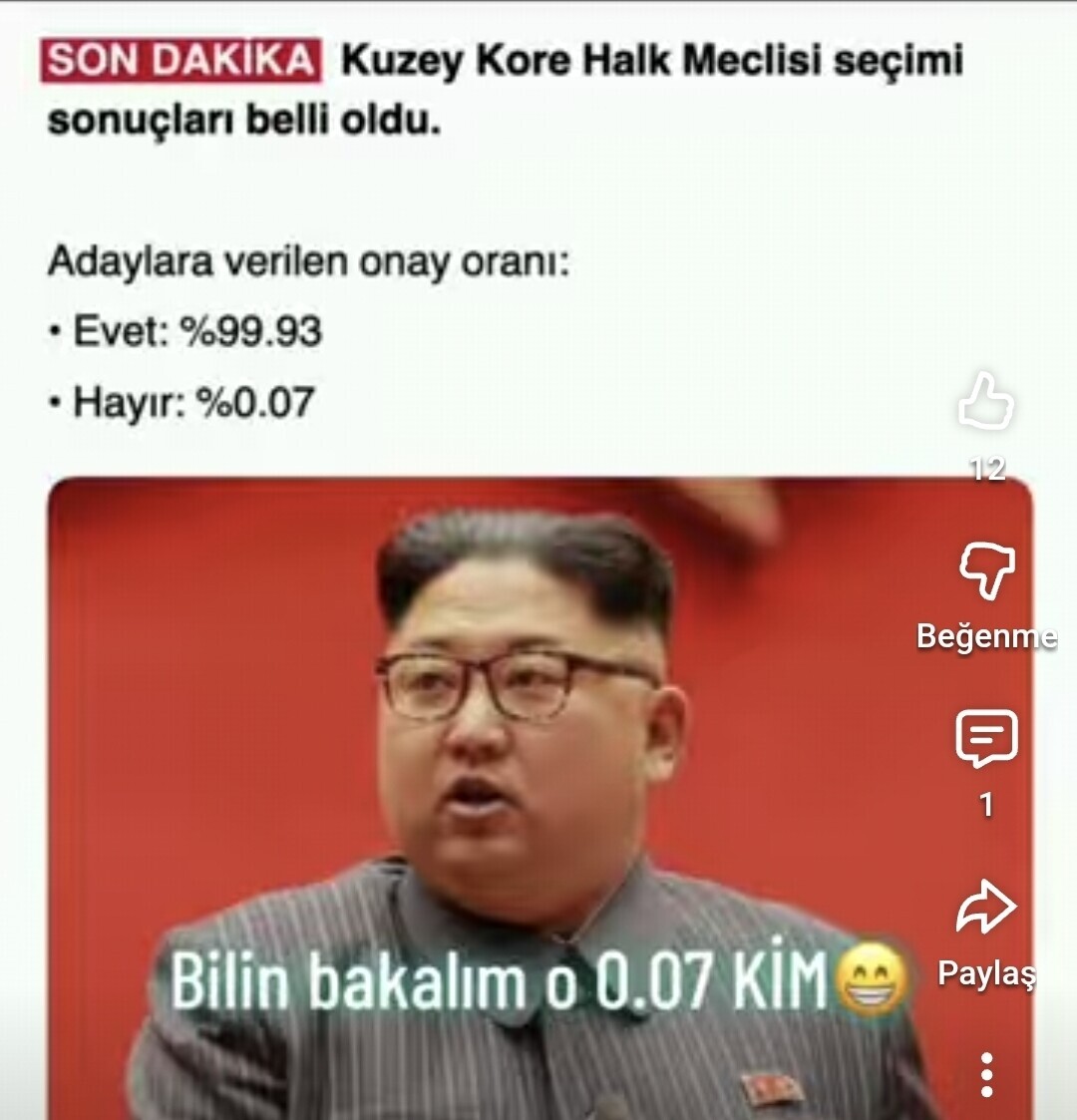The width and height of the screenshot is (1077, 1120).
Task: Share this video with Paylaş
Action: [x=986, y=909]
